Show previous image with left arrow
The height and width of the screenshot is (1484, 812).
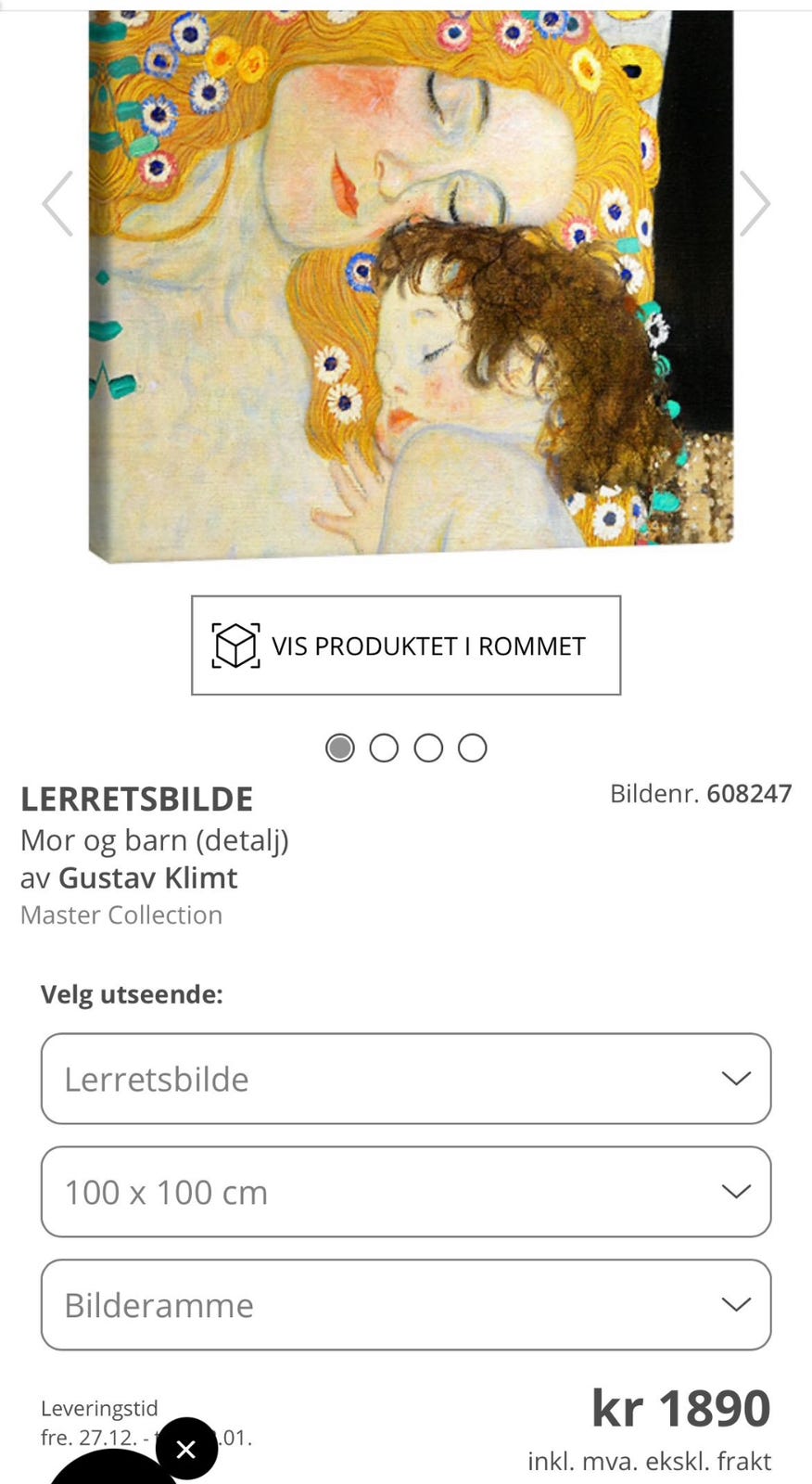click(x=56, y=202)
